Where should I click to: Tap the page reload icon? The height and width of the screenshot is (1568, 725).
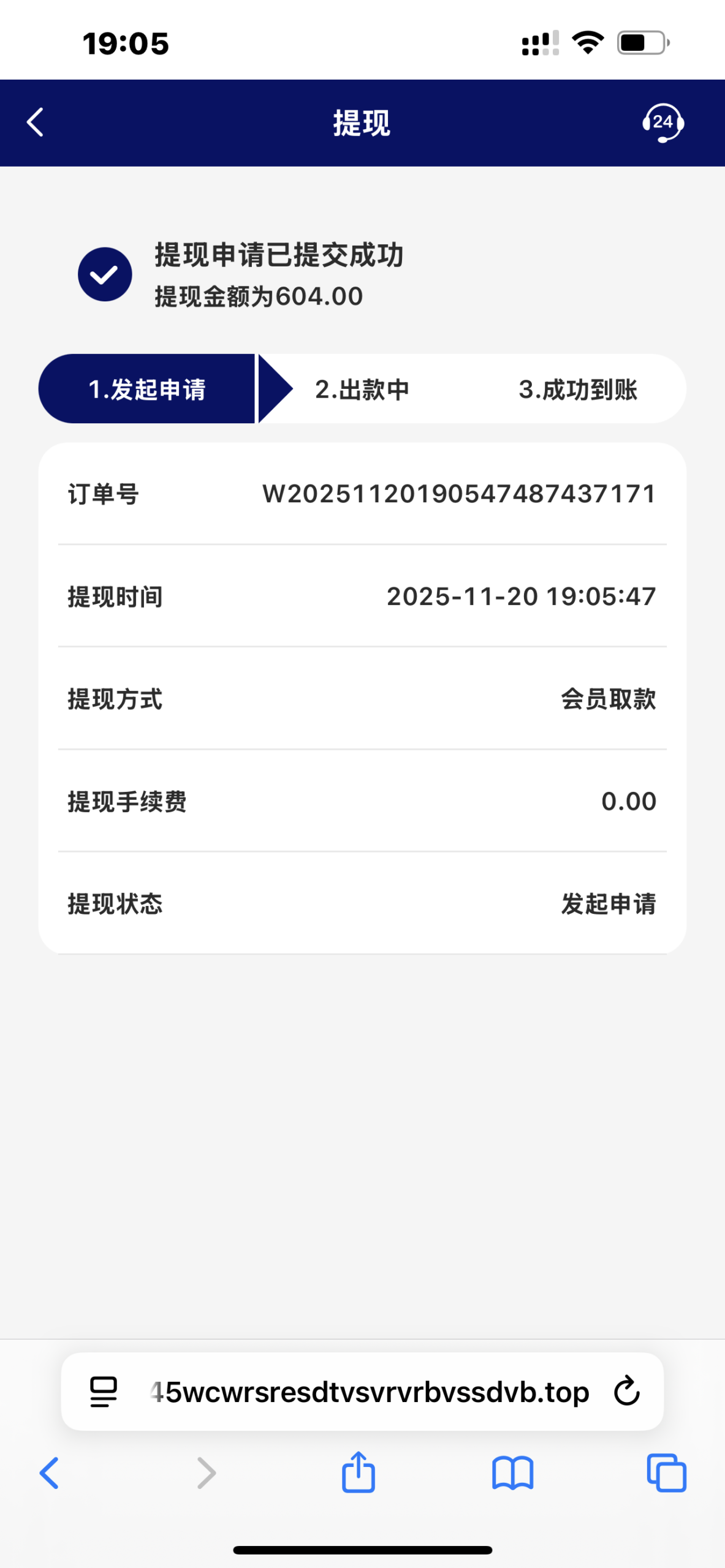(626, 1390)
